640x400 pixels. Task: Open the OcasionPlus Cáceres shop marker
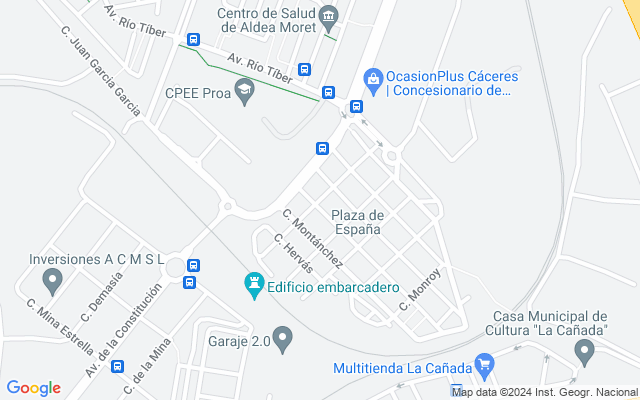click(x=373, y=77)
